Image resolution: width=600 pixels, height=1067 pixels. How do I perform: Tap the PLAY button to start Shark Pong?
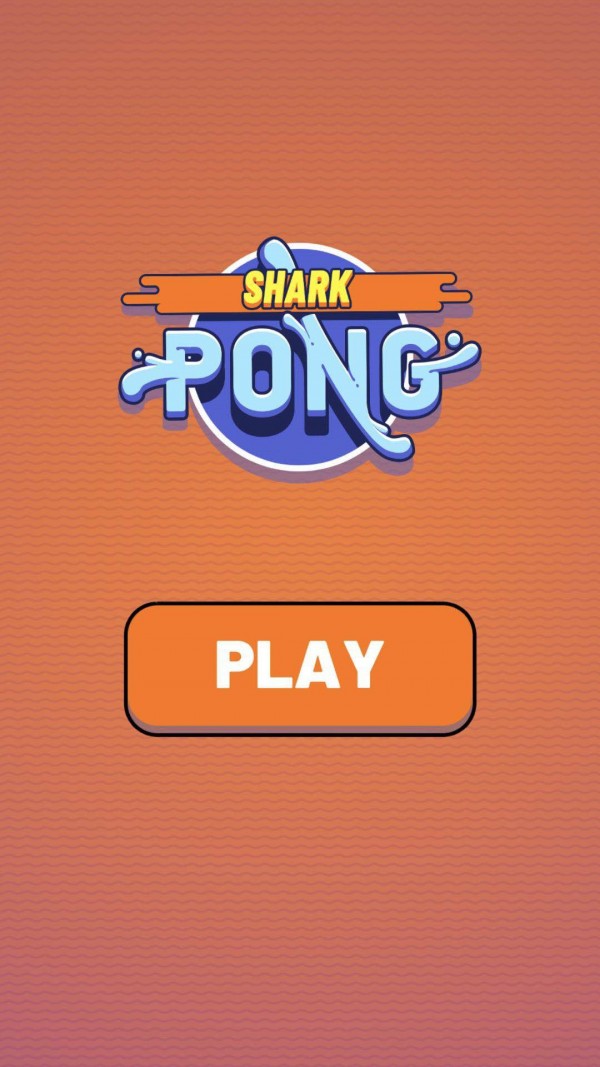coord(299,667)
